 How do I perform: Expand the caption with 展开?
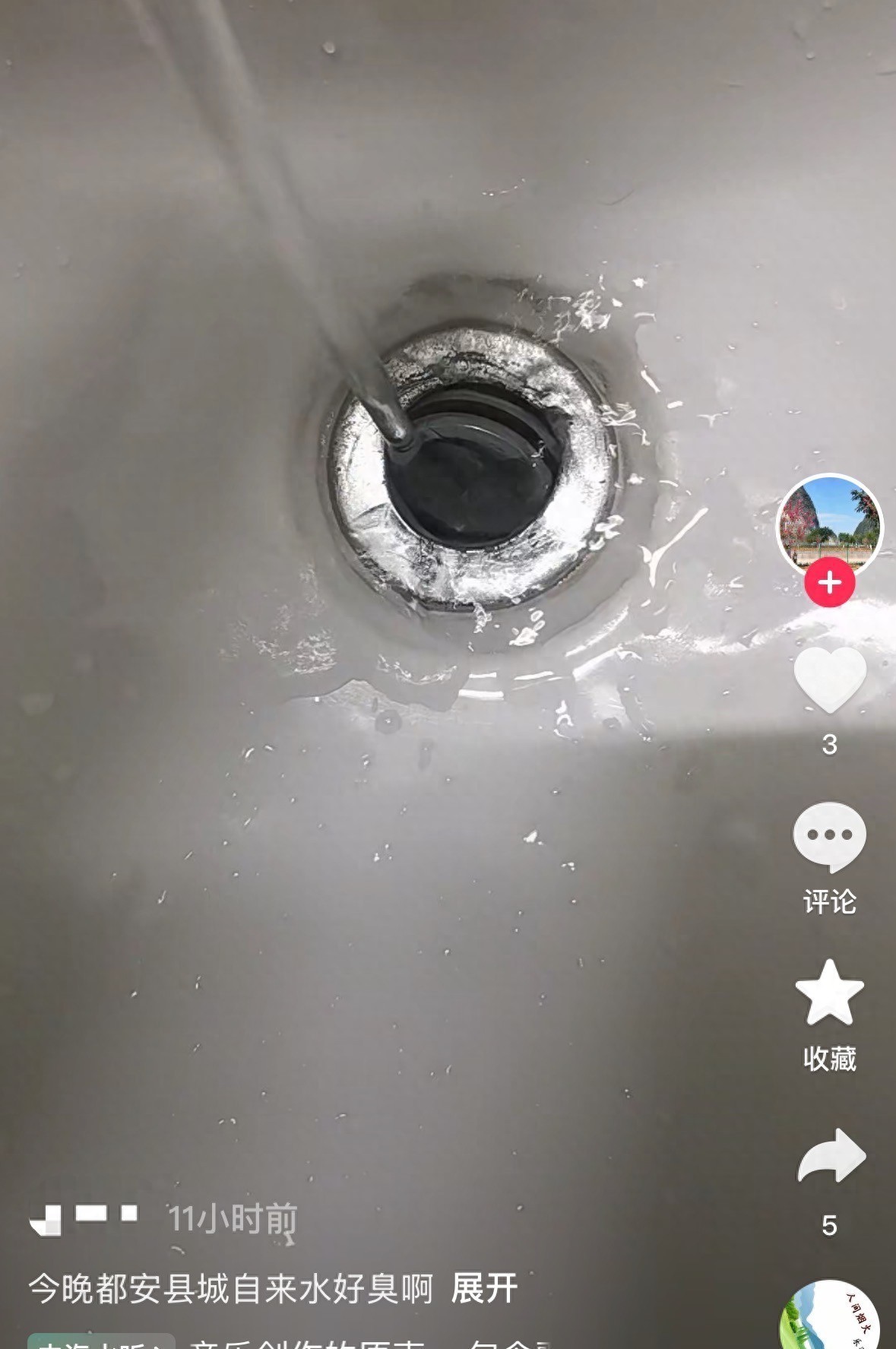pyautogui.click(x=484, y=1289)
